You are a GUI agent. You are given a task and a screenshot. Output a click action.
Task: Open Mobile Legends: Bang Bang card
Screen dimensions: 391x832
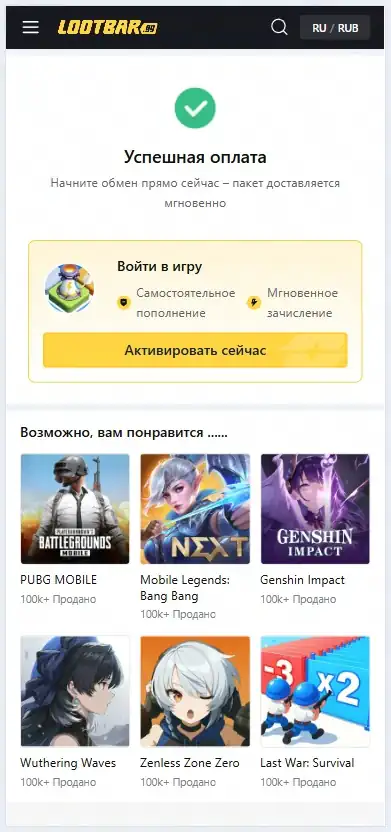coord(195,536)
